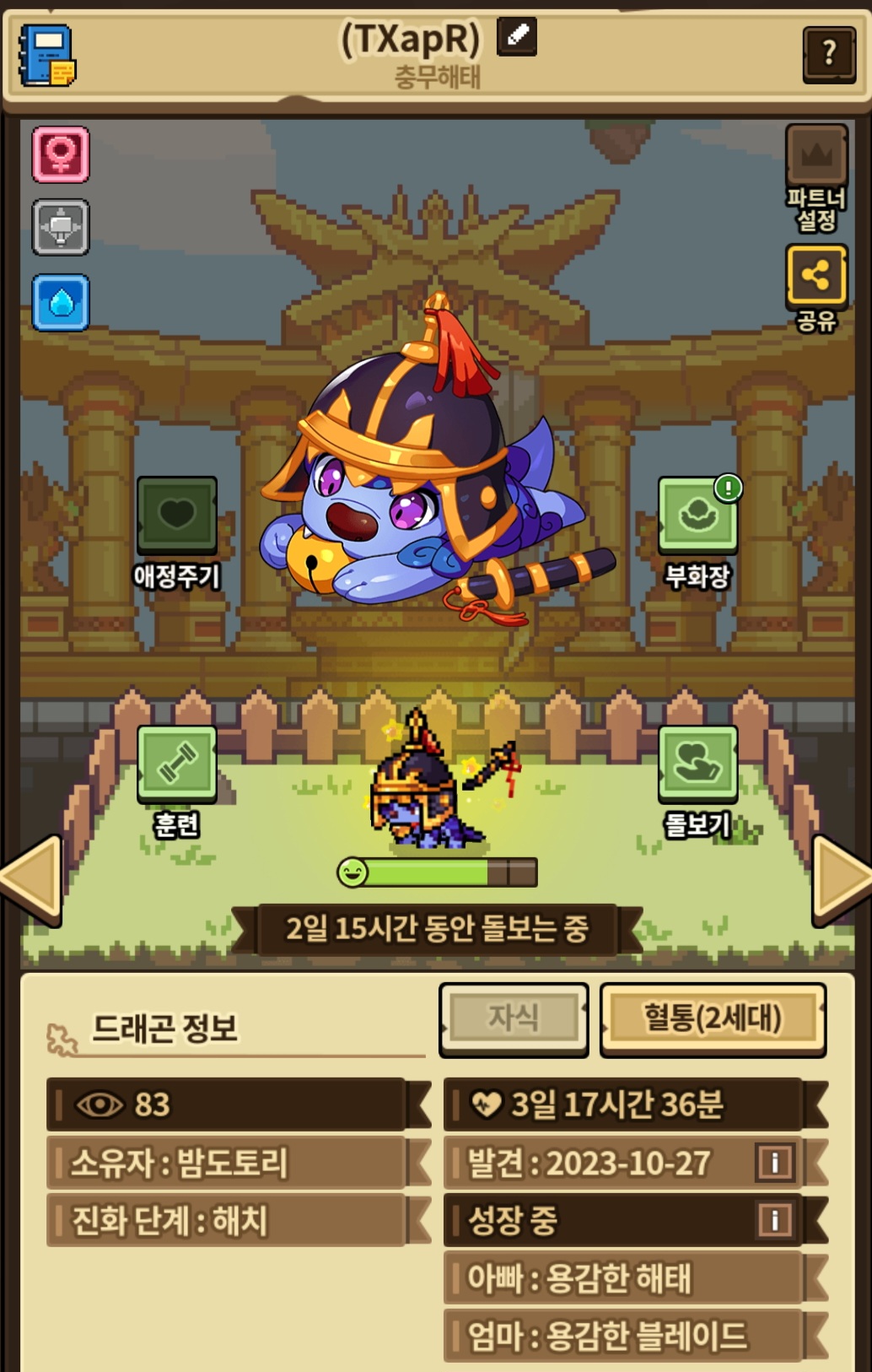Go to previous dragon with left arrow
The width and height of the screenshot is (872, 1372).
coord(32,880)
